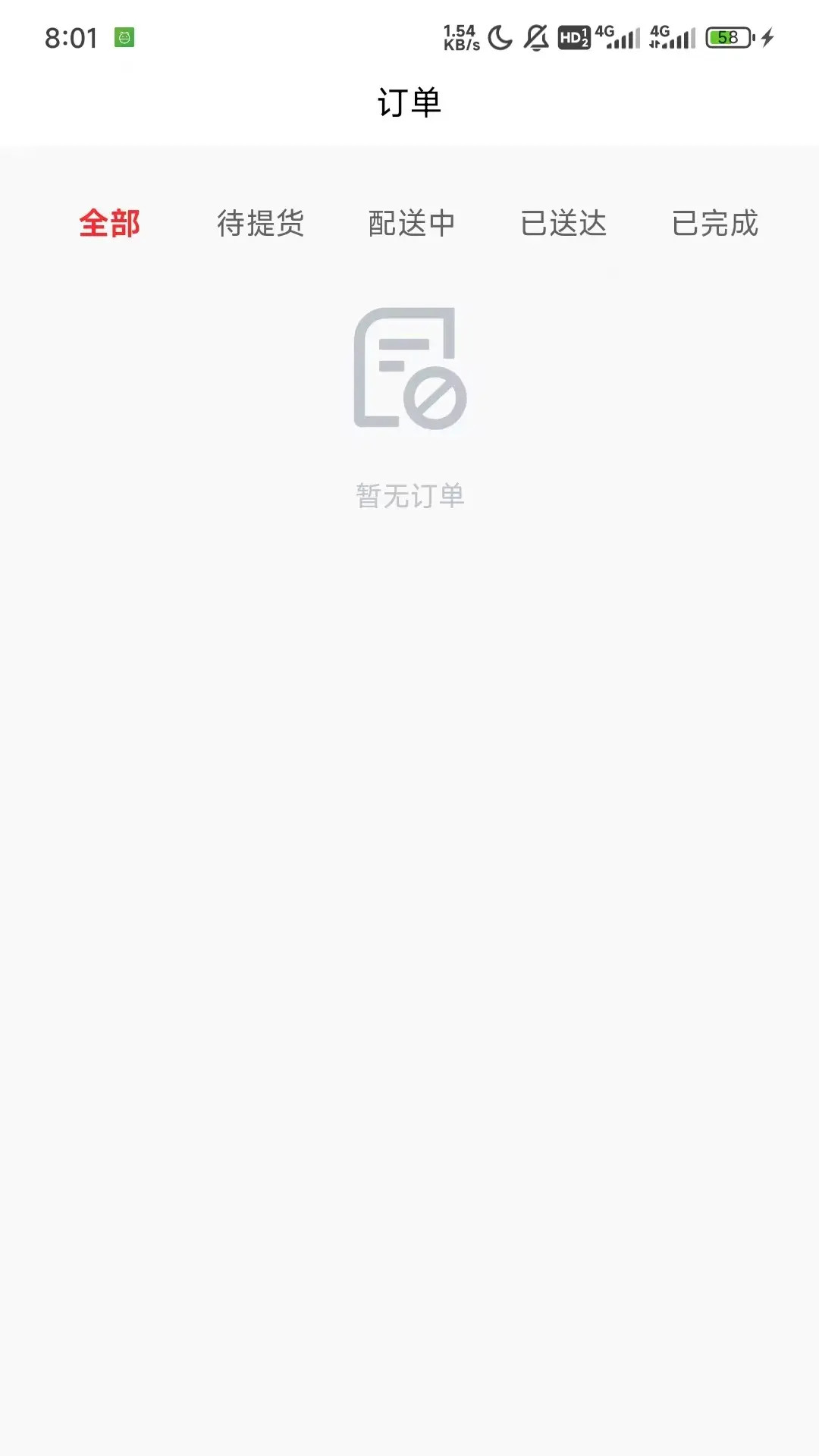Switch to the 配送中 tab
This screenshot has height=1456, width=819.
click(412, 224)
